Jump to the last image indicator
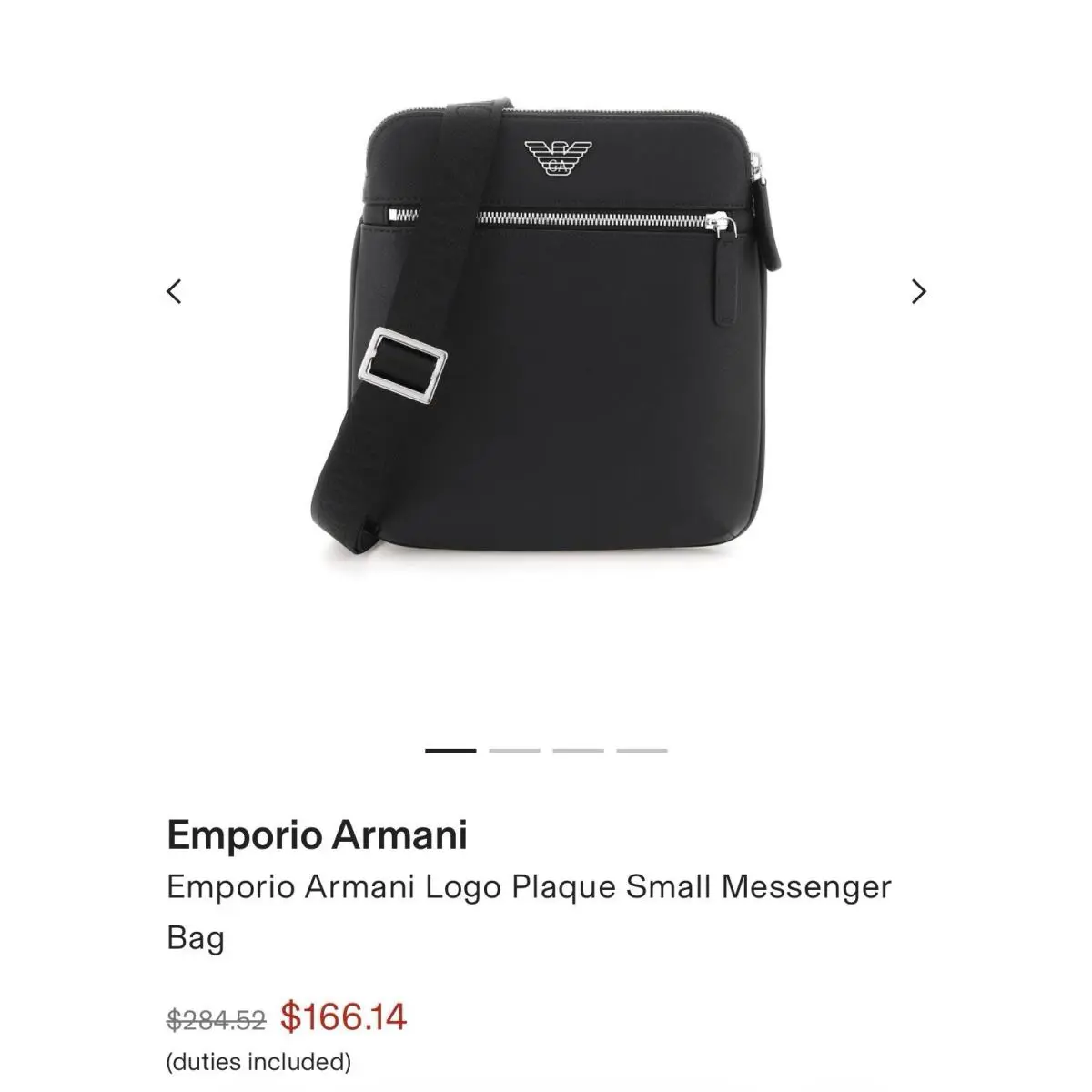This screenshot has width=1092, height=1092. 642,751
